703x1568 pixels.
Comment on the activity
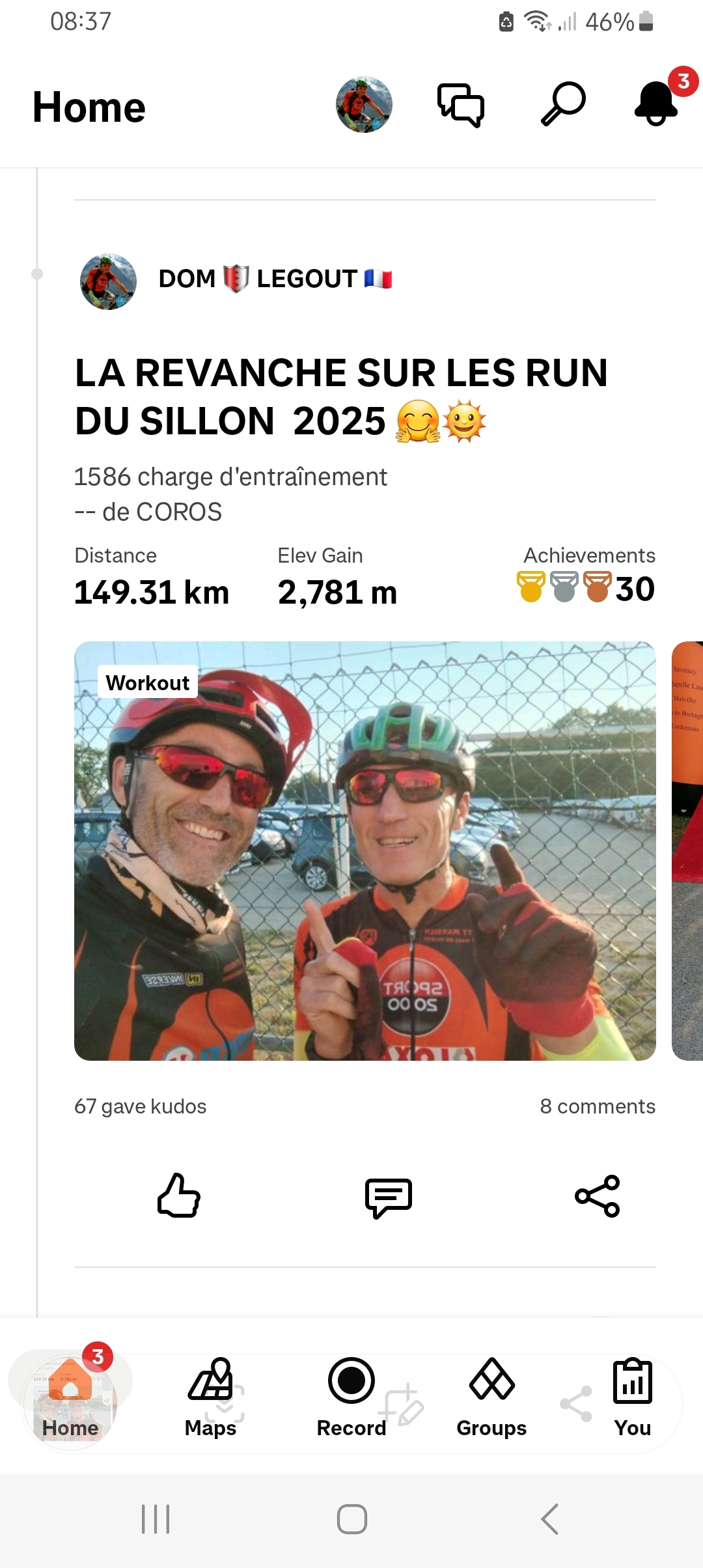[x=389, y=1197]
